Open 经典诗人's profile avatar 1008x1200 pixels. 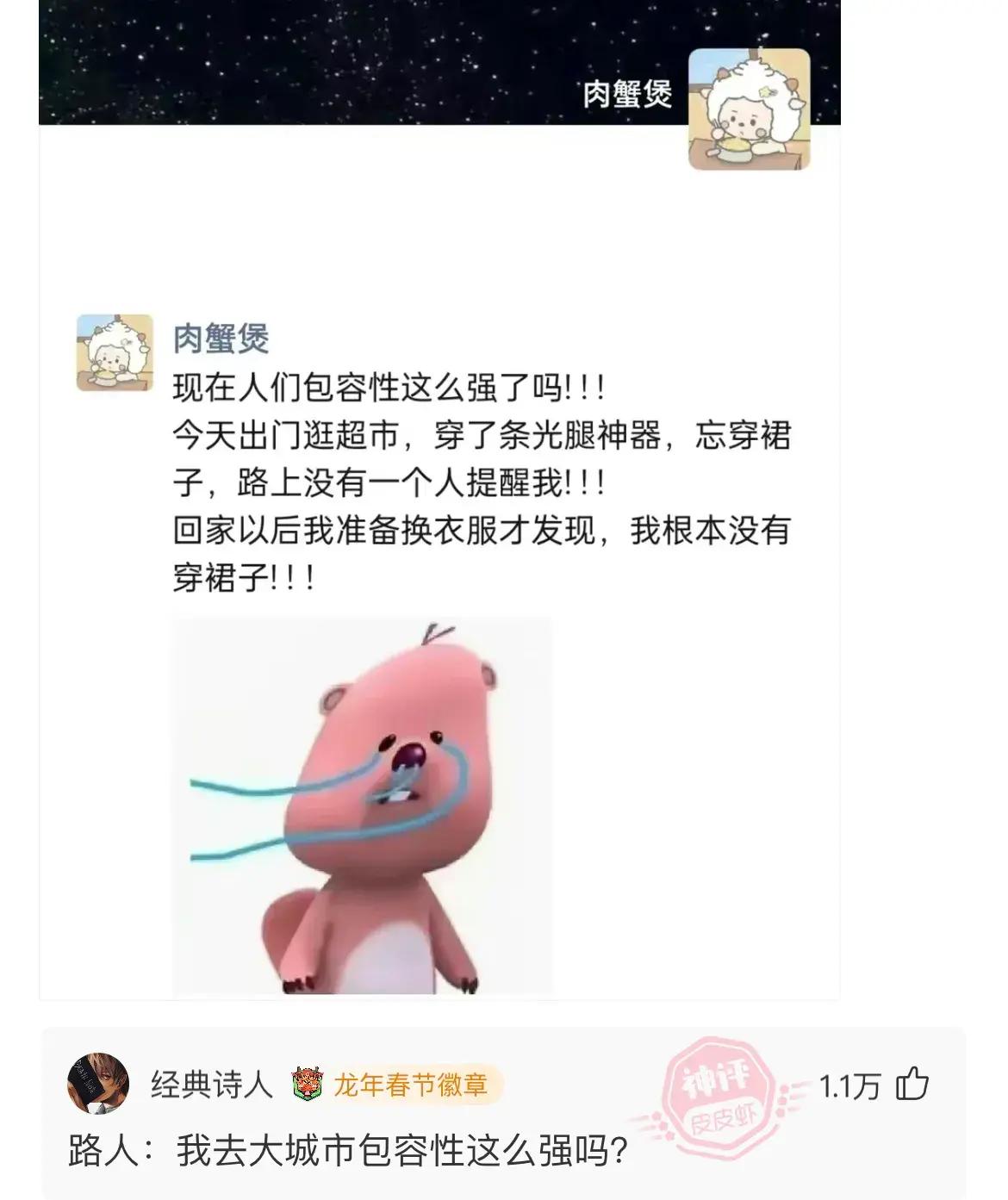(x=97, y=1083)
